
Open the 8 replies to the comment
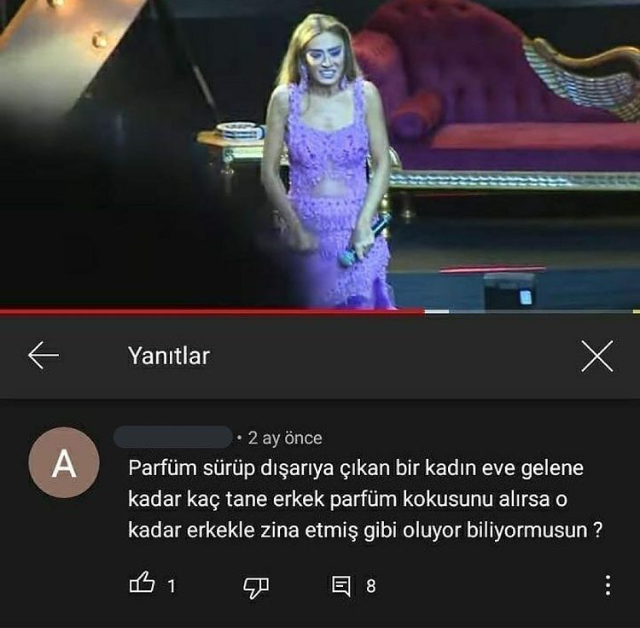342,587
